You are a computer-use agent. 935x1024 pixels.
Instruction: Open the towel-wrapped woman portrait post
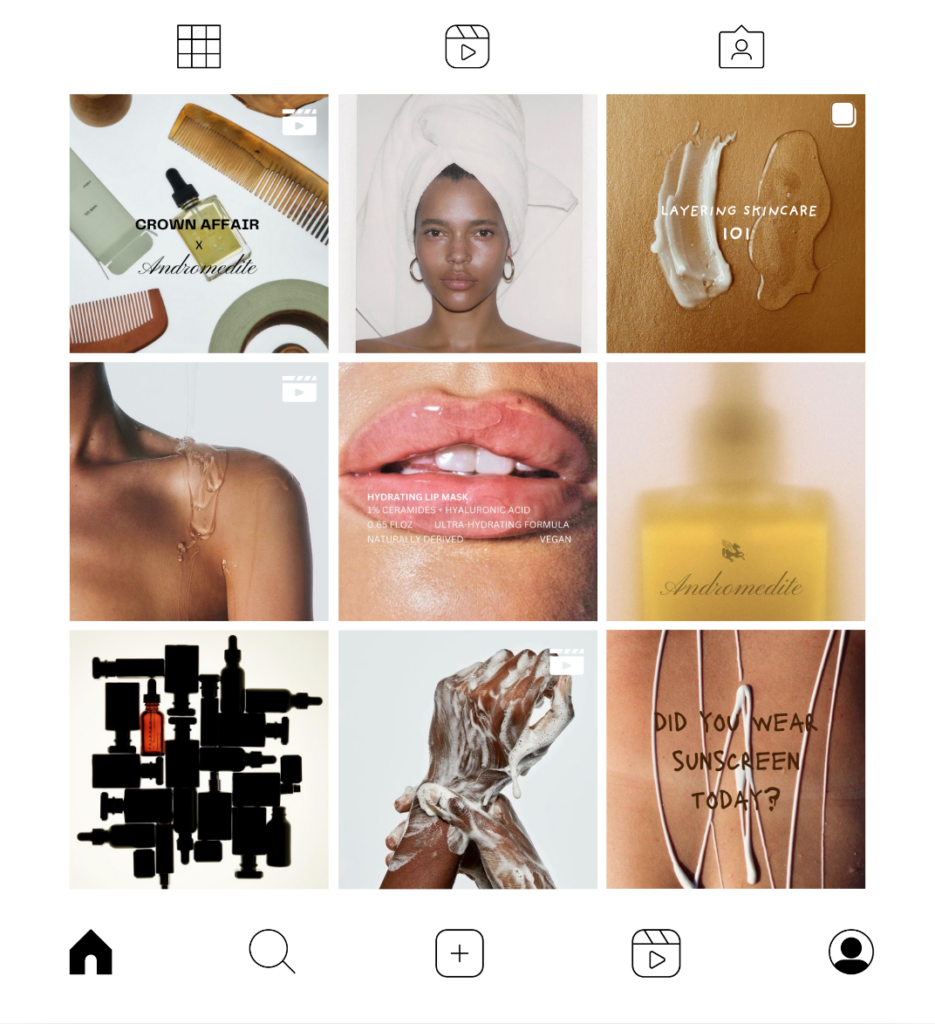pyautogui.click(x=467, y=223)
